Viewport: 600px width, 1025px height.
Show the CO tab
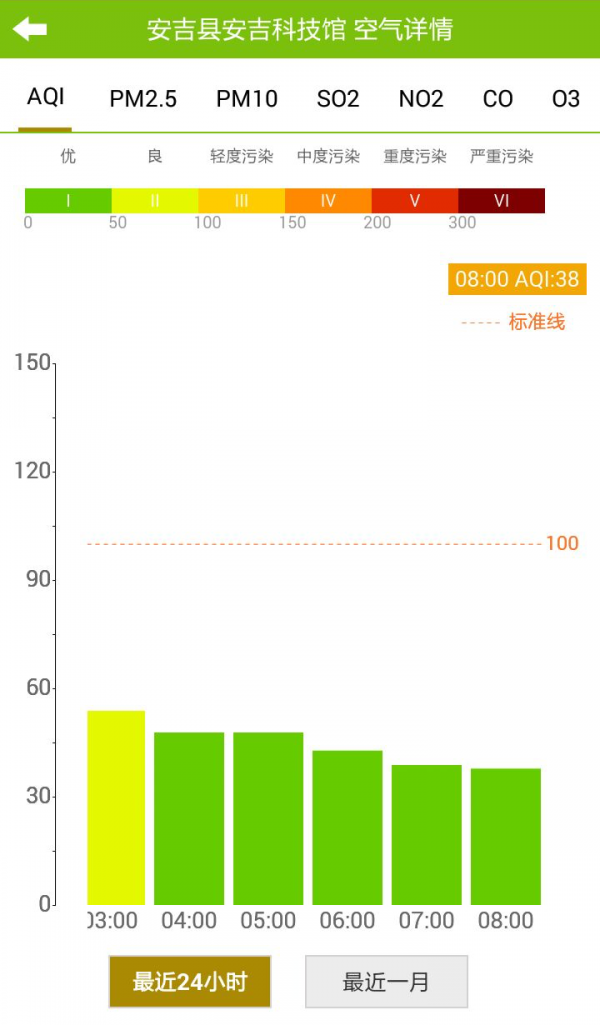(498, 99)
